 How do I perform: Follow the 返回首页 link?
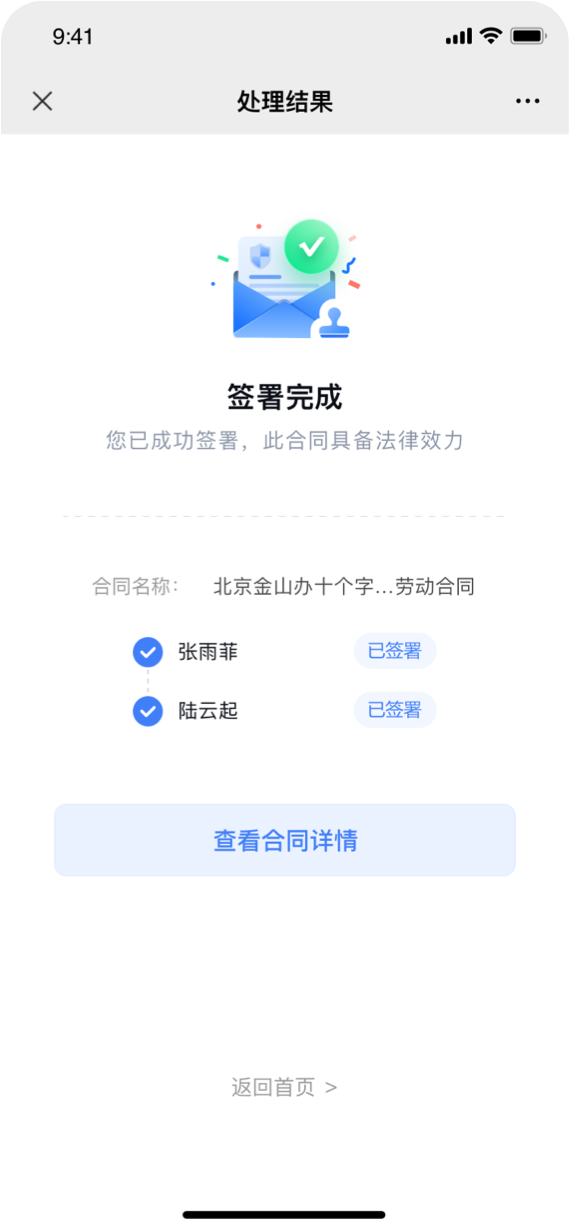[x=285, y=1087]
